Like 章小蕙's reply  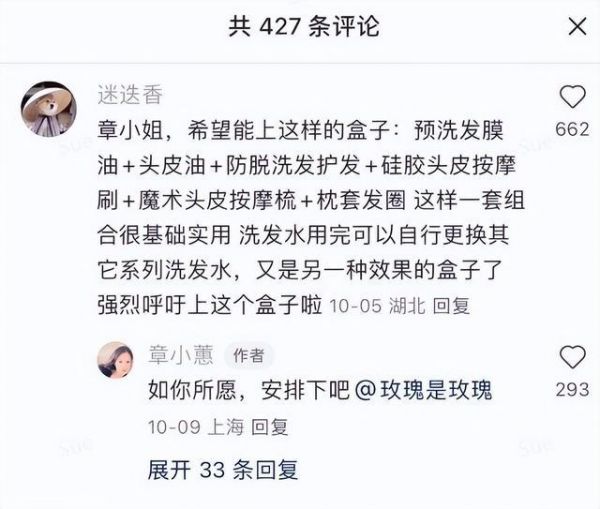point(573,358)
